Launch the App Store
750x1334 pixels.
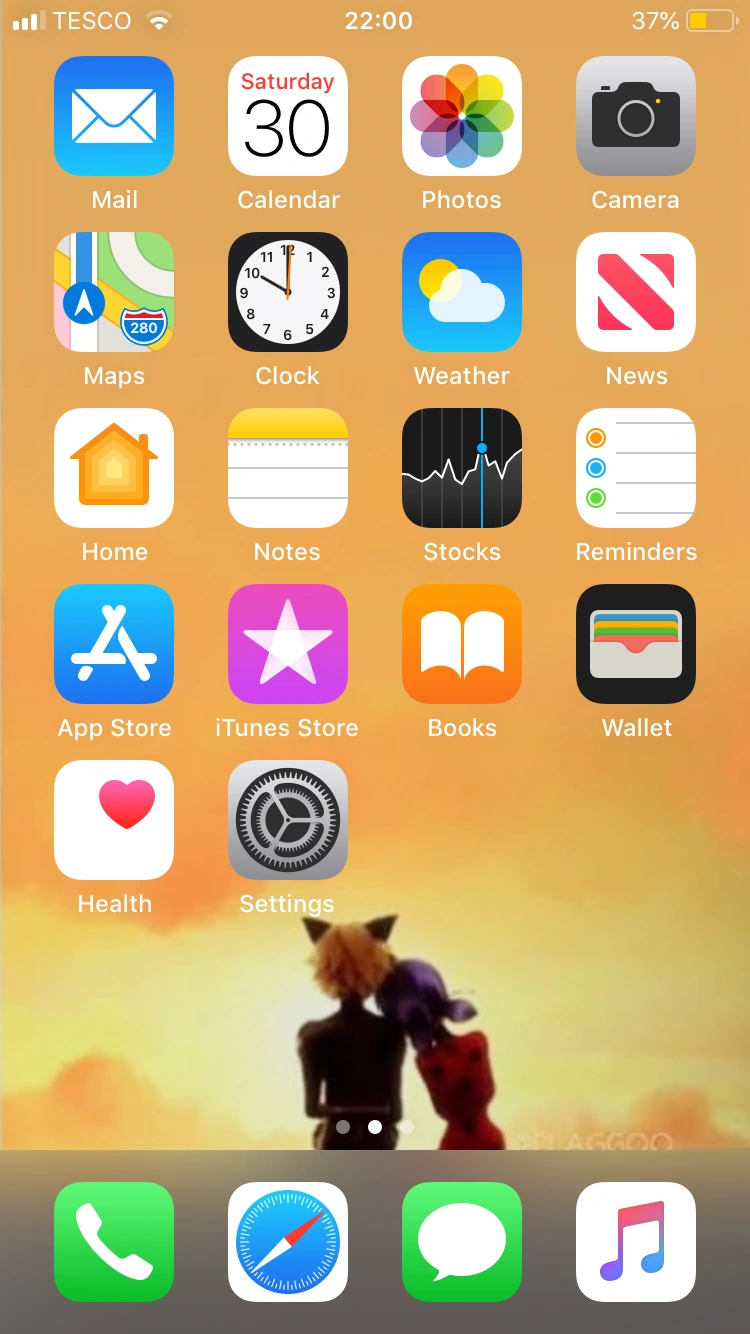(114, 644)
